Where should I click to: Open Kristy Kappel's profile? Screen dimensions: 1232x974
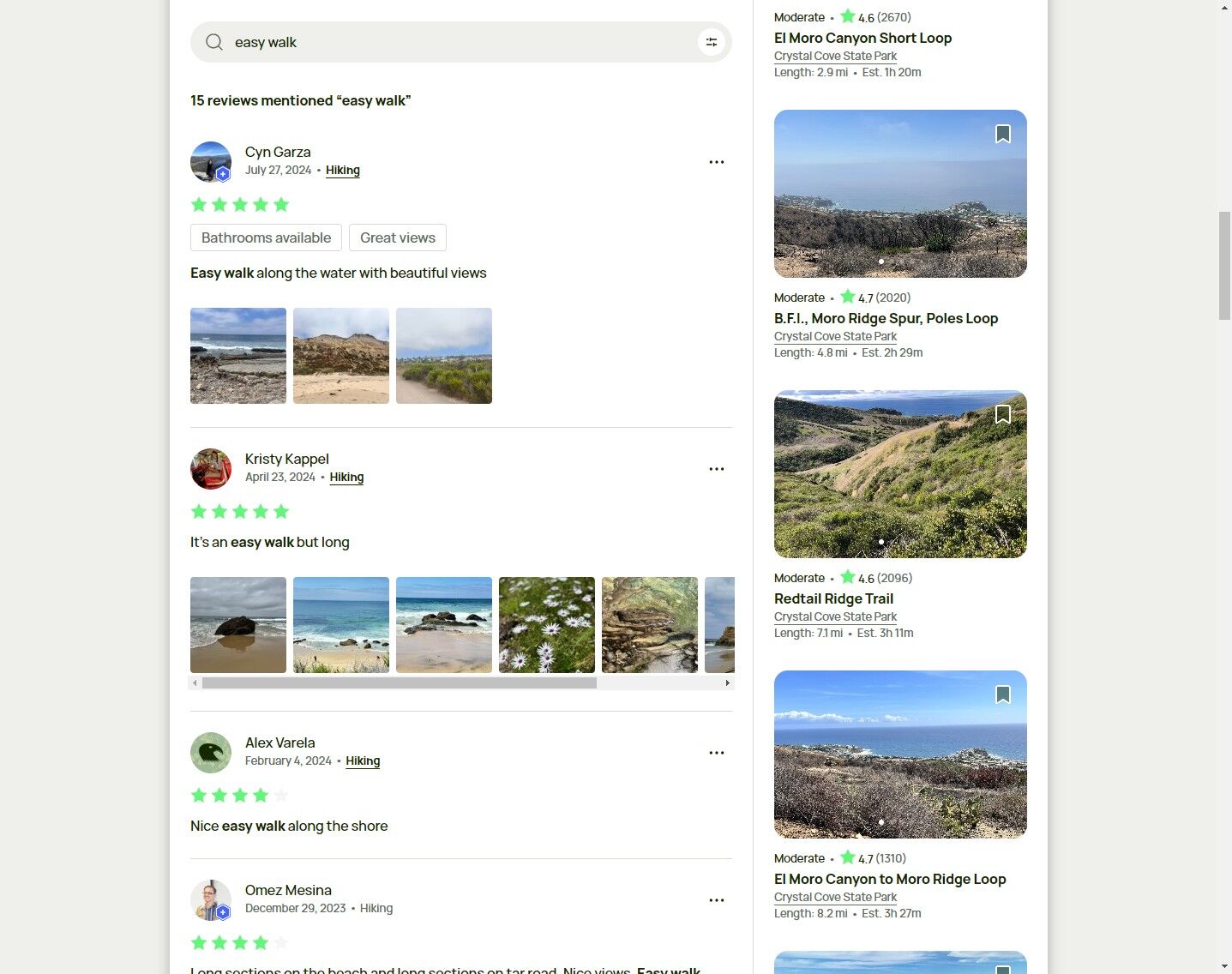point(286,459)
